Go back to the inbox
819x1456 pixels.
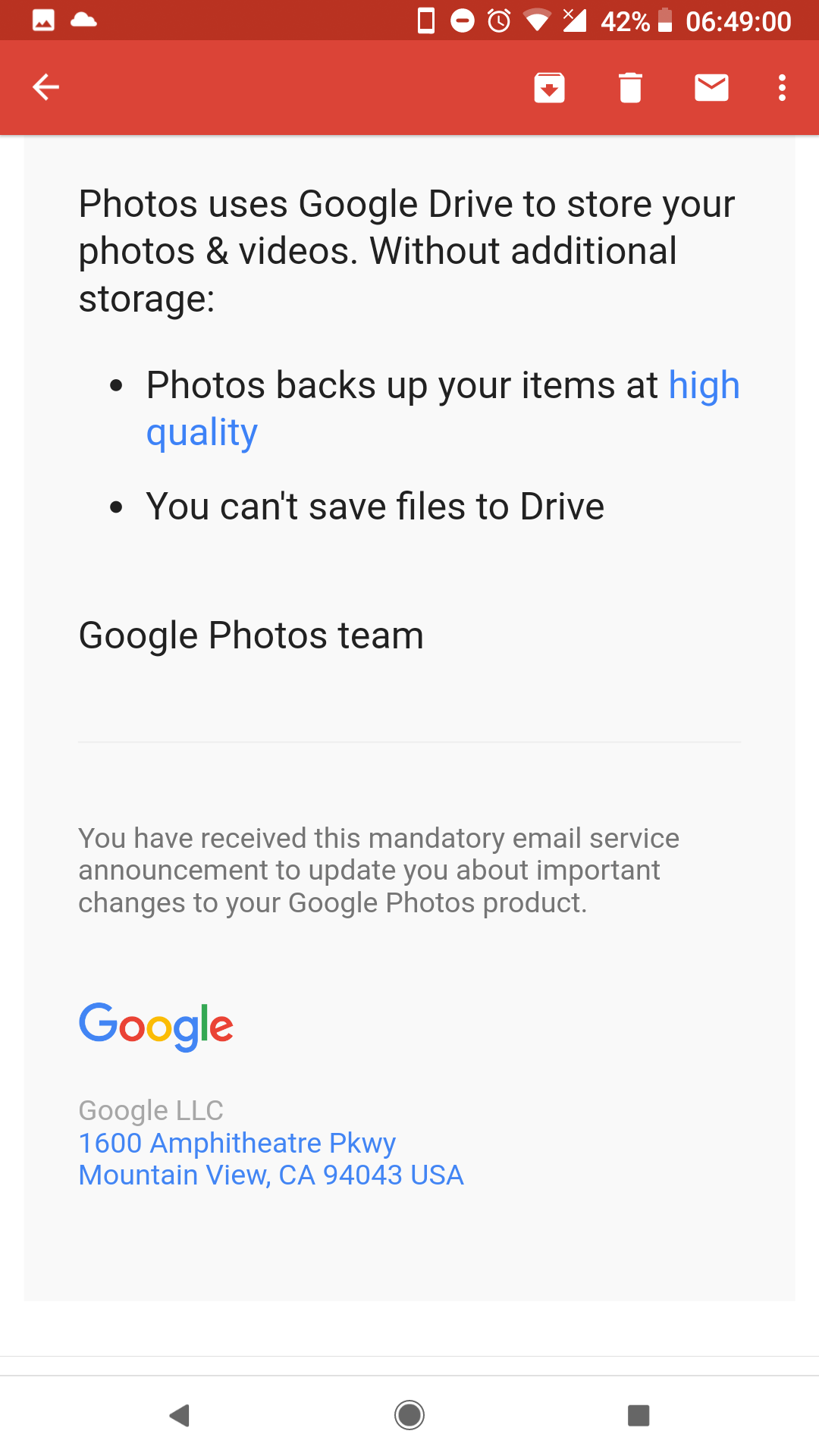pyautogui.click(x=45, y=87)
